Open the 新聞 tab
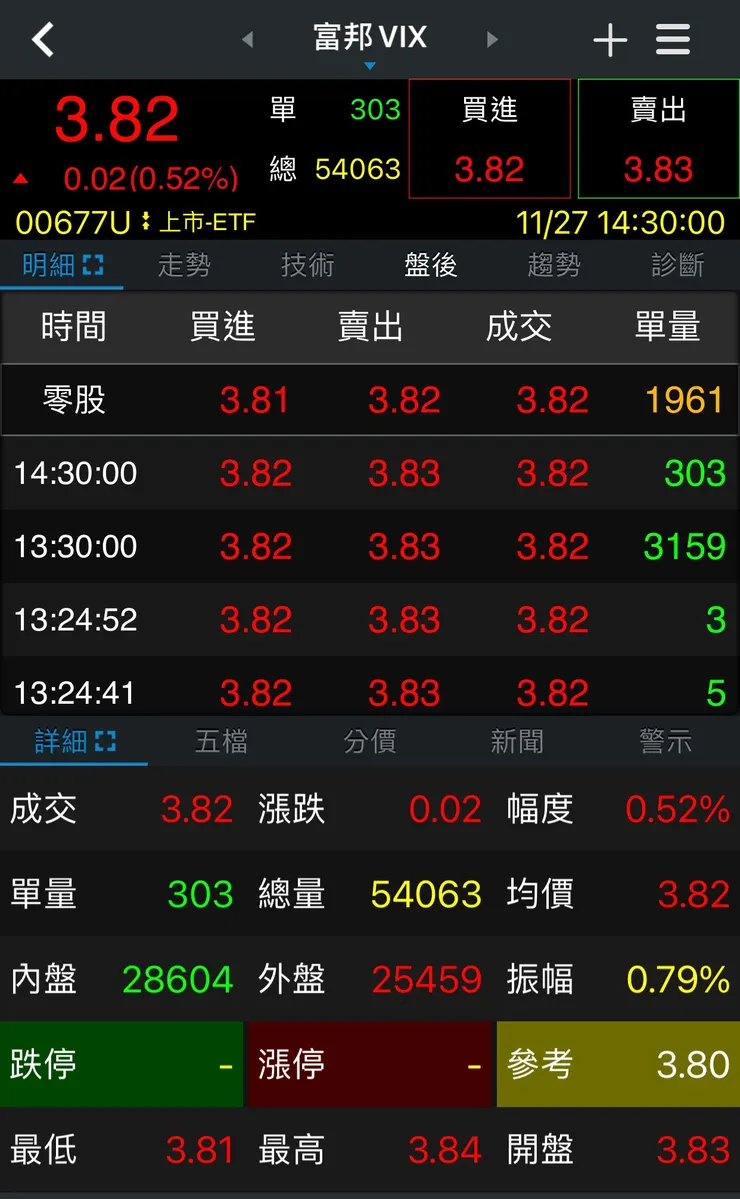740x1199 pixels. pos(518,742)
